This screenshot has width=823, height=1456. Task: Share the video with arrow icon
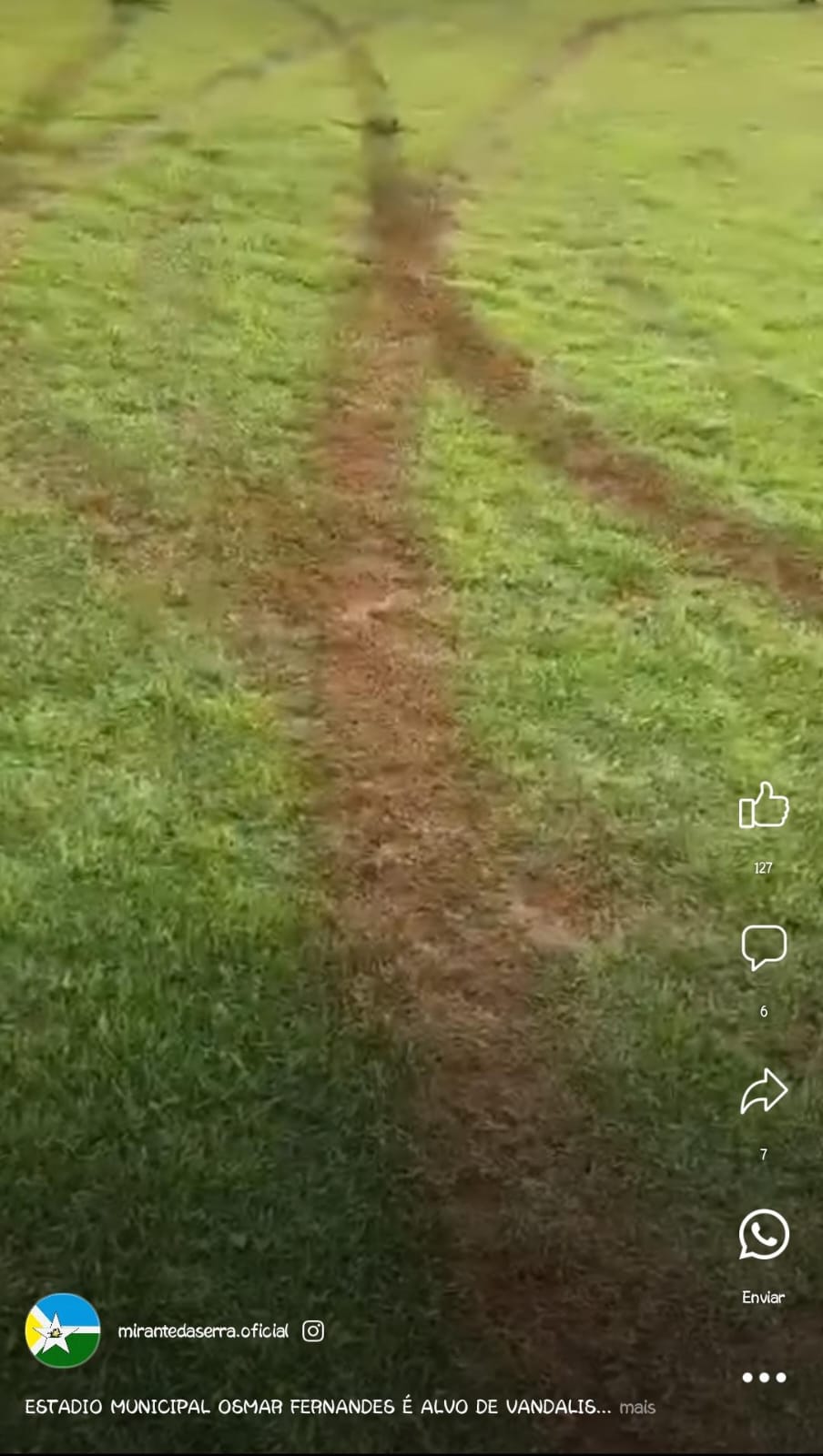pyautogui.click(x=763, y=1090)
